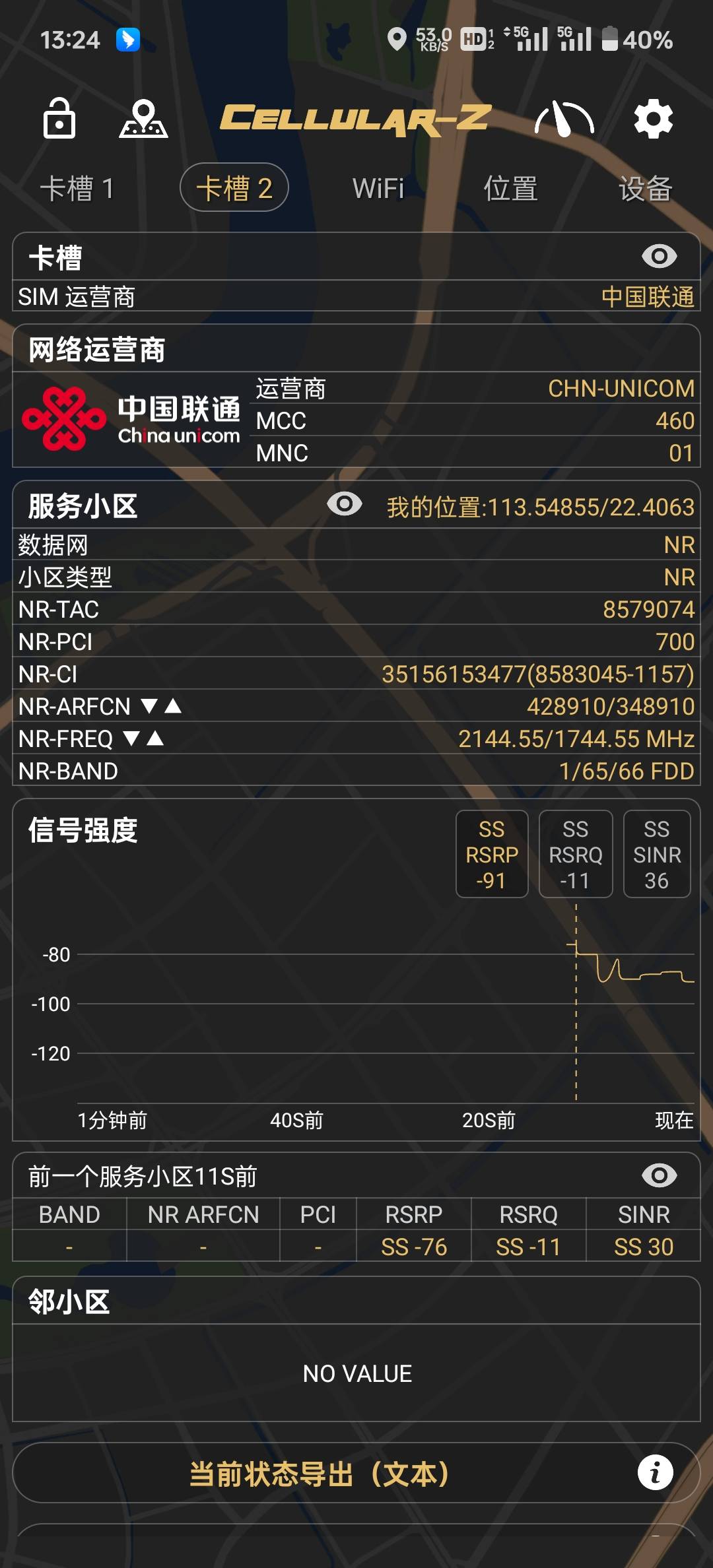Open the map location icon

(x=143, y=119)
